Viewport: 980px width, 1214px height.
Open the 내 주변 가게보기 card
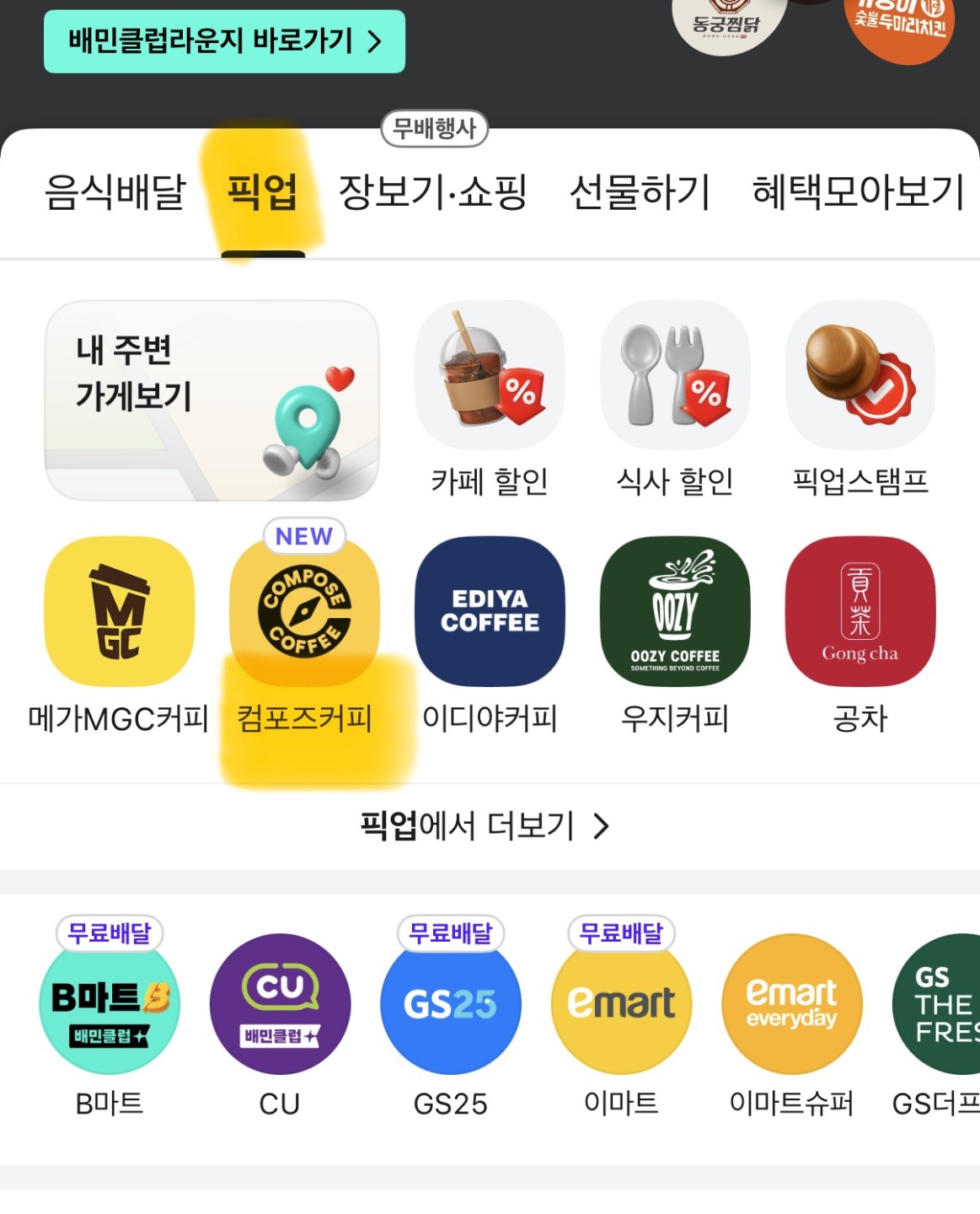tap(212, 401)
